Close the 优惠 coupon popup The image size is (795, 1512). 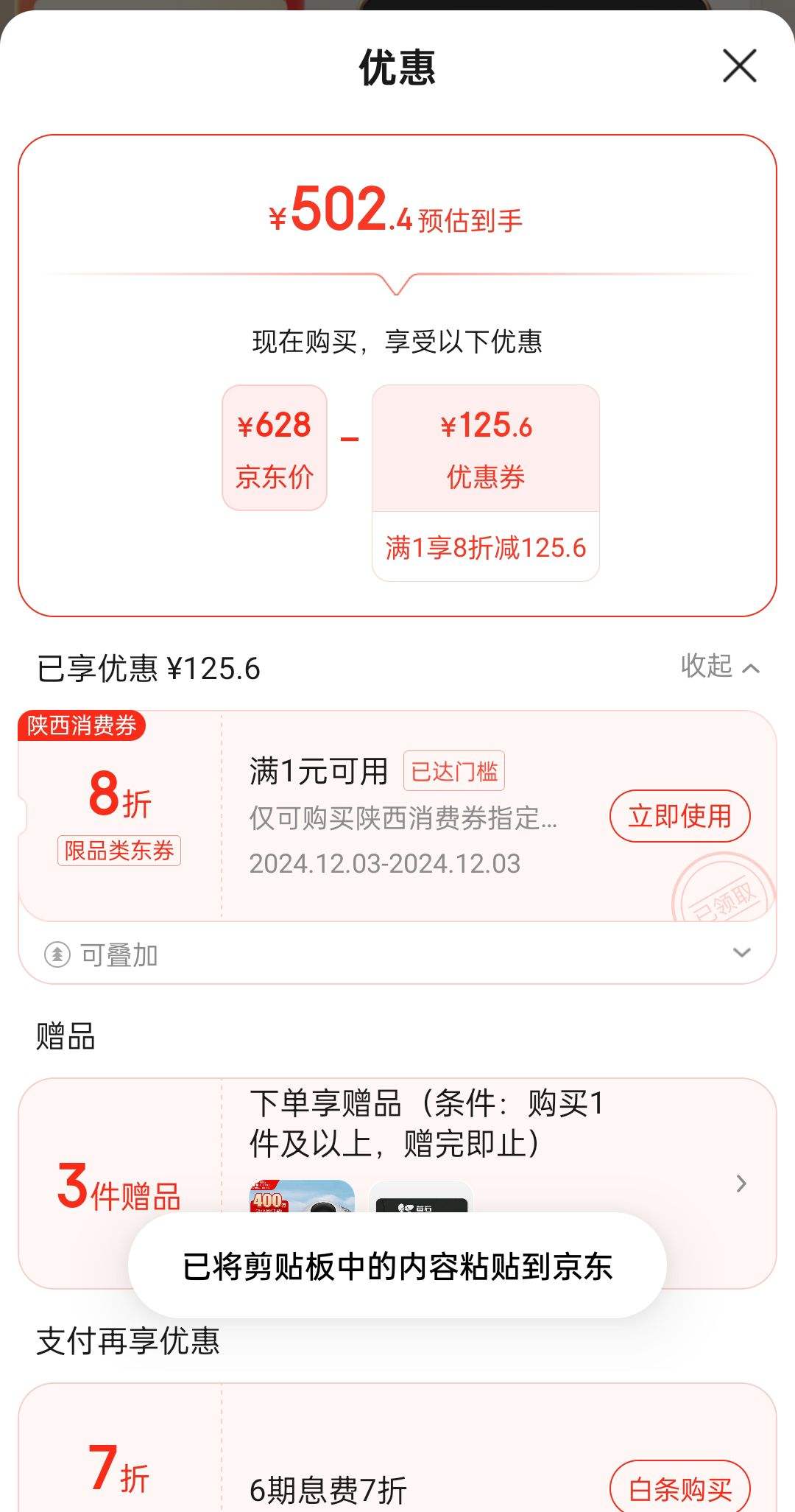pyautogui.click(x=740, y=66)
